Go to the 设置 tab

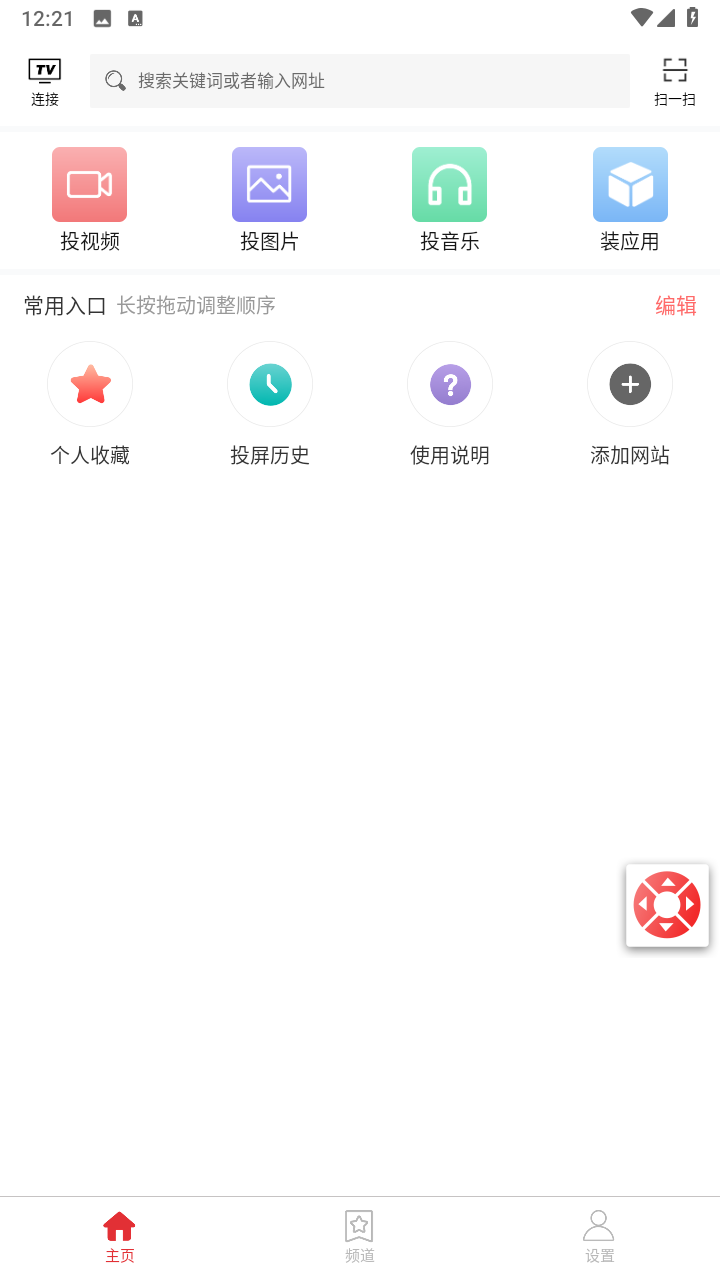(x=600, y=1238)
